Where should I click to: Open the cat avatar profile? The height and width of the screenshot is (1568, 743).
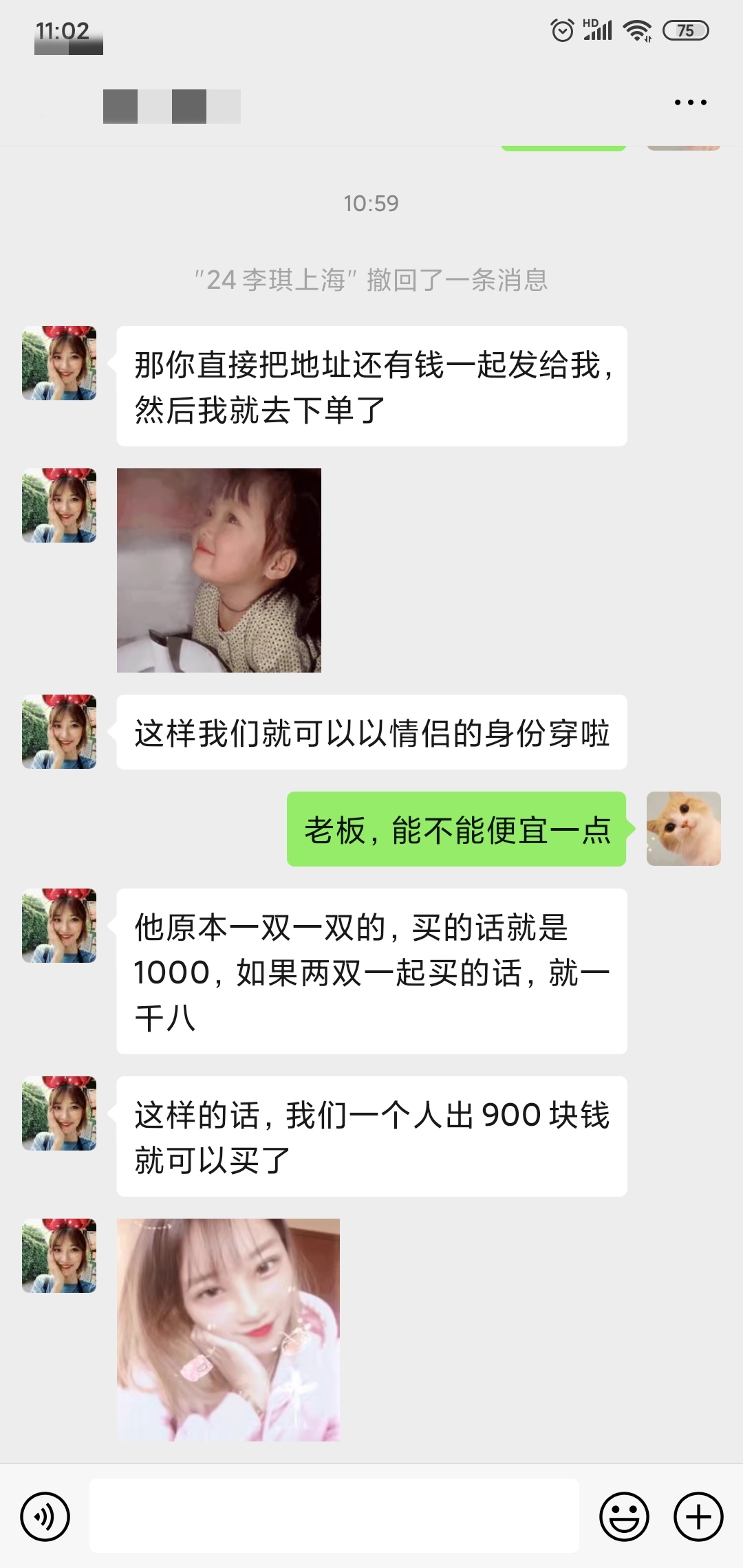[683, 829]
